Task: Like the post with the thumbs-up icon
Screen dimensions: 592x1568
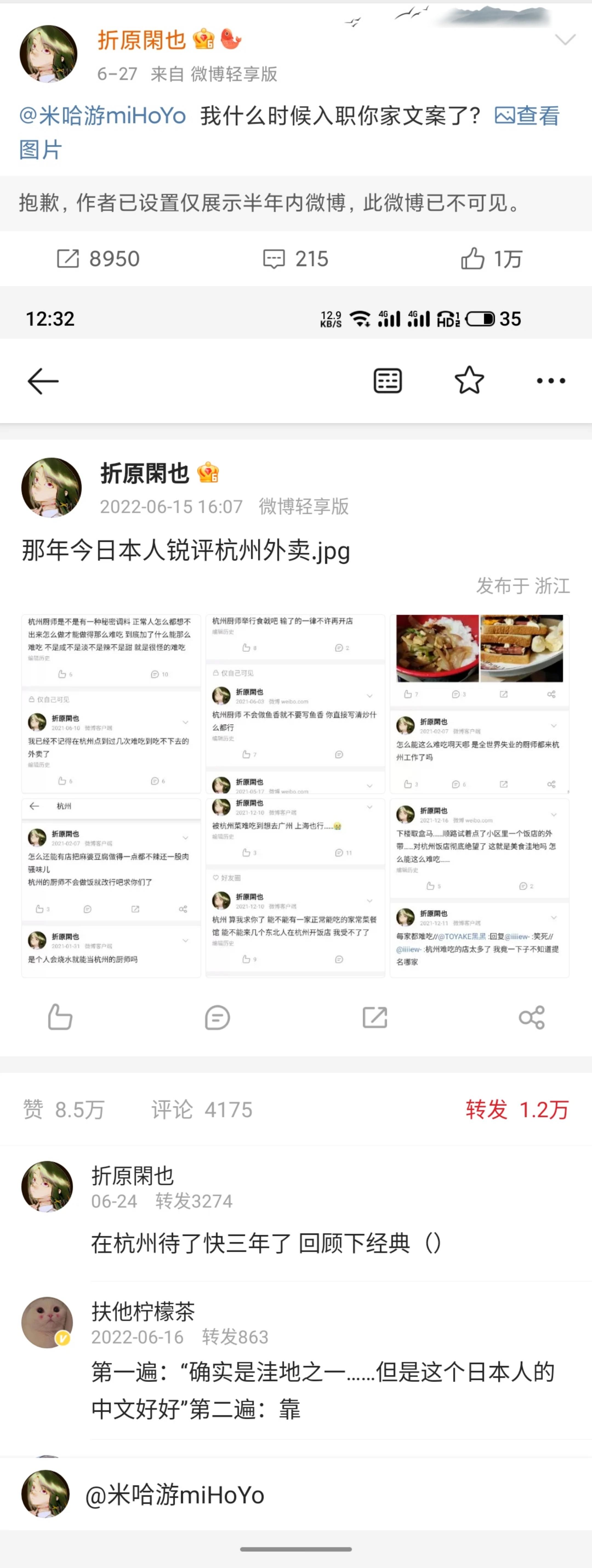Action: [x=60, y=1016]
